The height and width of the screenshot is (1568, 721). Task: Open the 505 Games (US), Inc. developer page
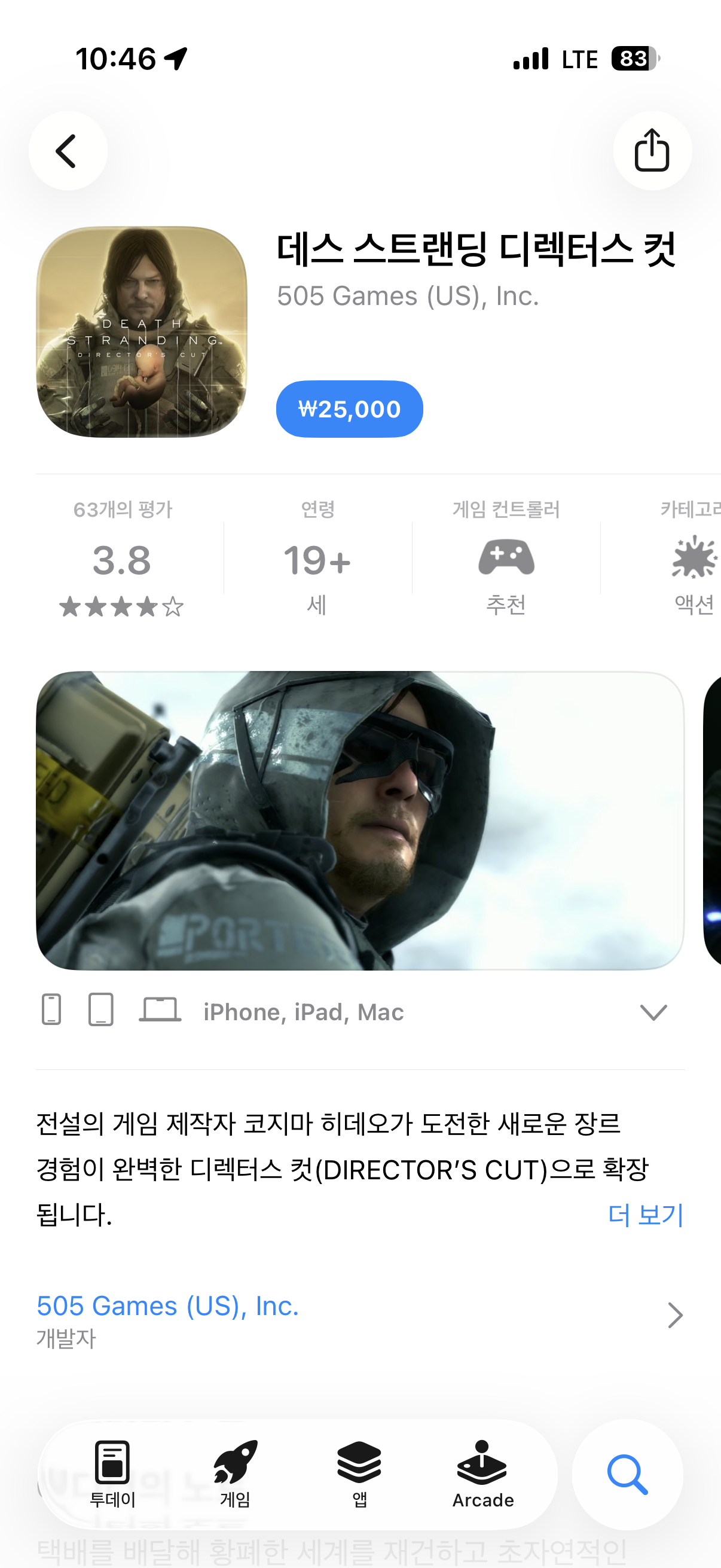pyautogui.click(x=359, y=1316)
